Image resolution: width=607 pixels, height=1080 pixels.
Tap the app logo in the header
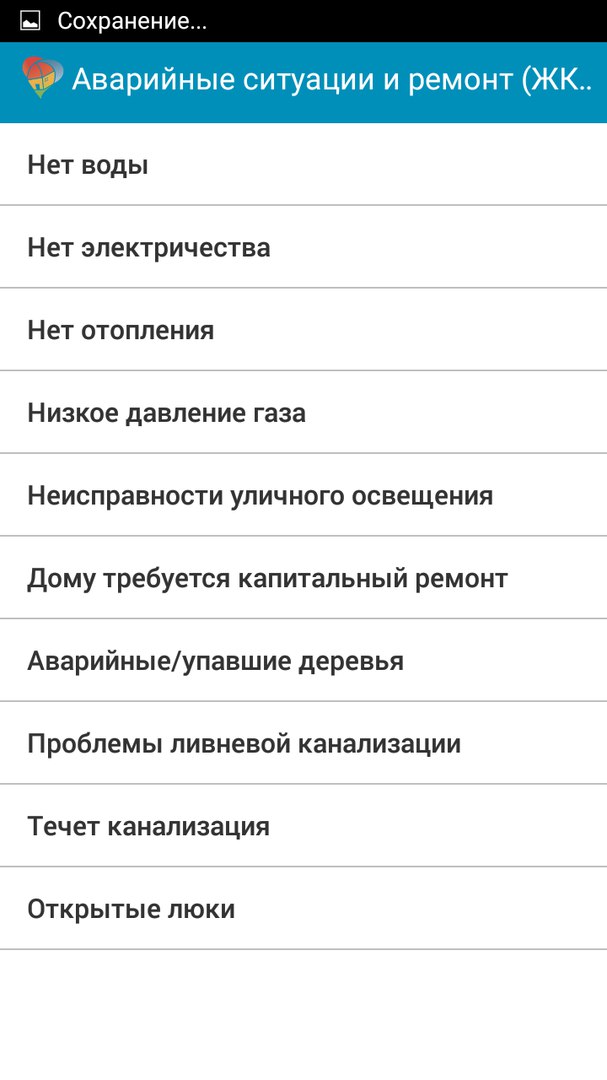[41, 77]
